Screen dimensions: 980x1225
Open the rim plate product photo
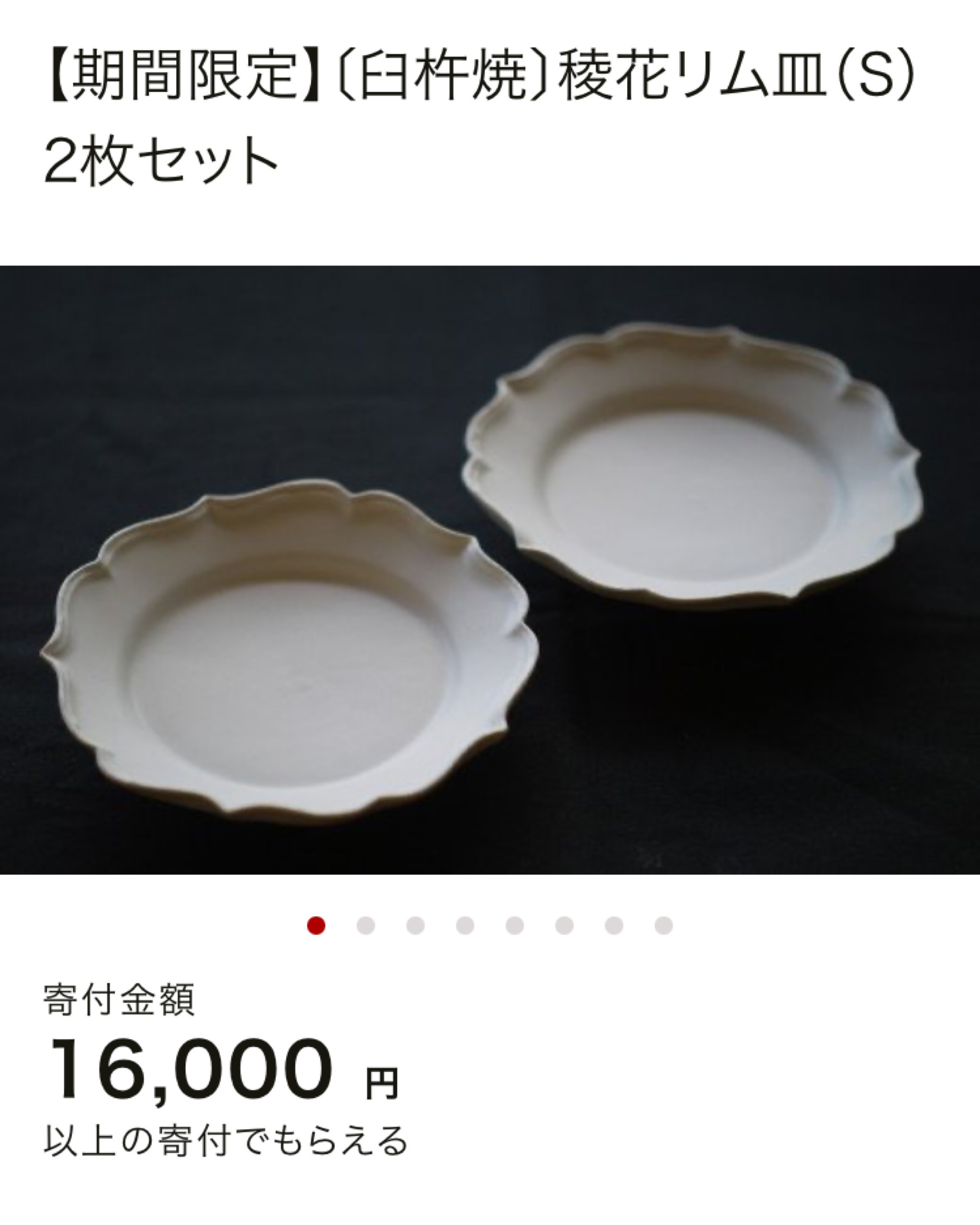[490, 570]
